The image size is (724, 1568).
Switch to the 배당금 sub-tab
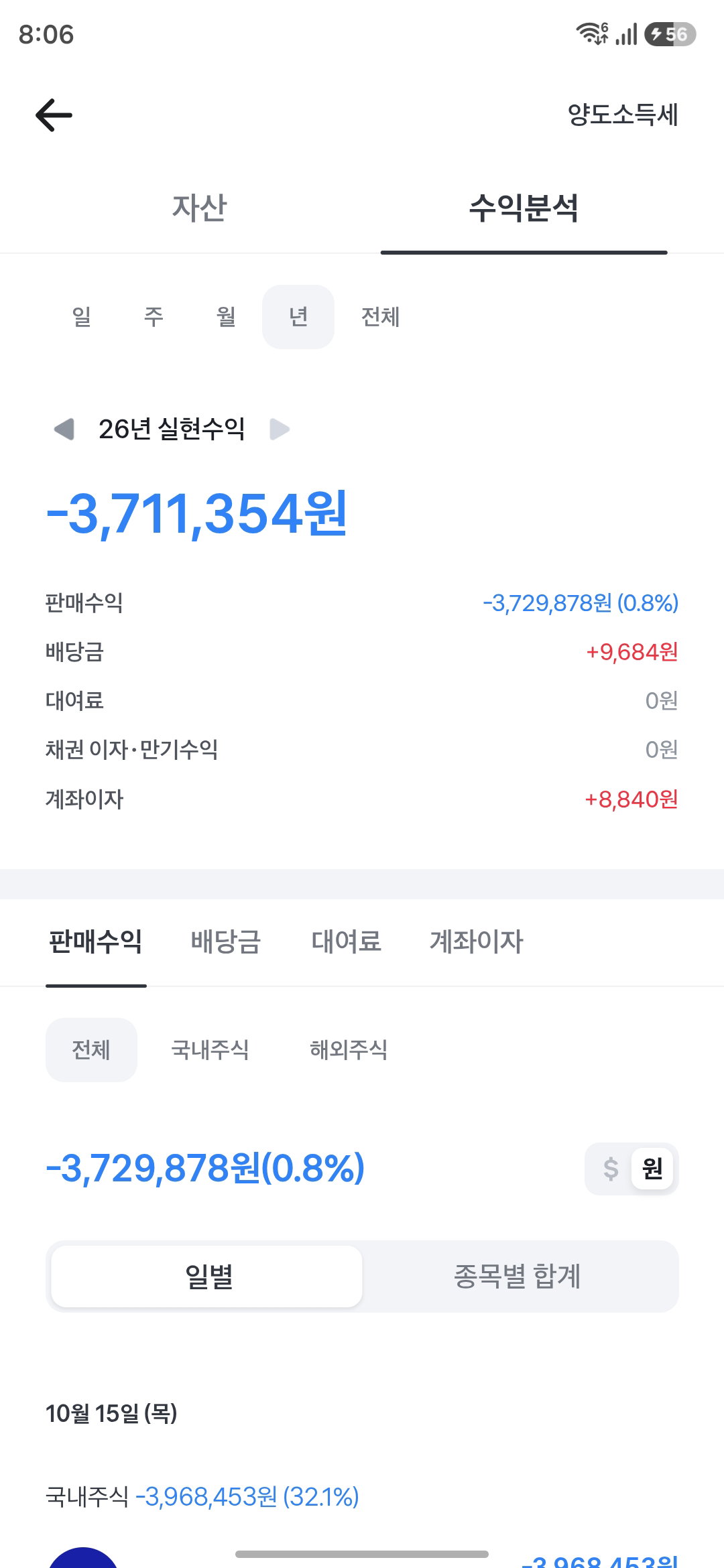tap(226, 941)
